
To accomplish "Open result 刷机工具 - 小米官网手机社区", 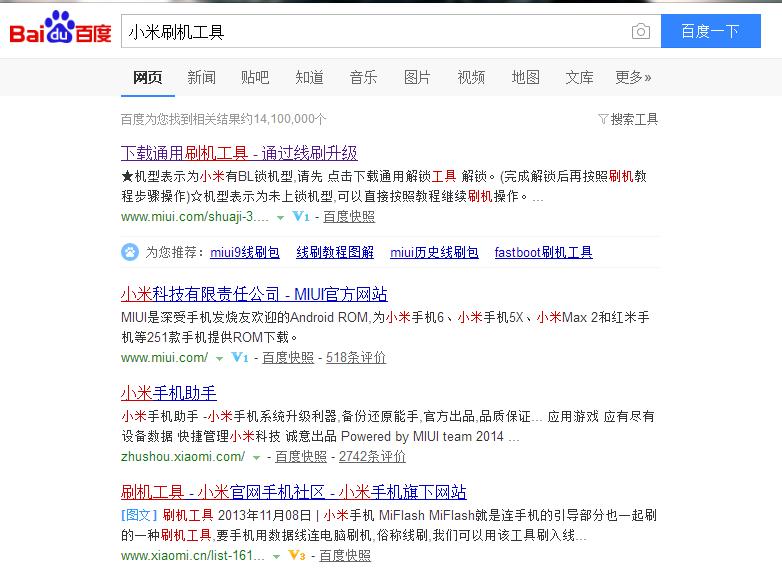I will pos(293,492).
